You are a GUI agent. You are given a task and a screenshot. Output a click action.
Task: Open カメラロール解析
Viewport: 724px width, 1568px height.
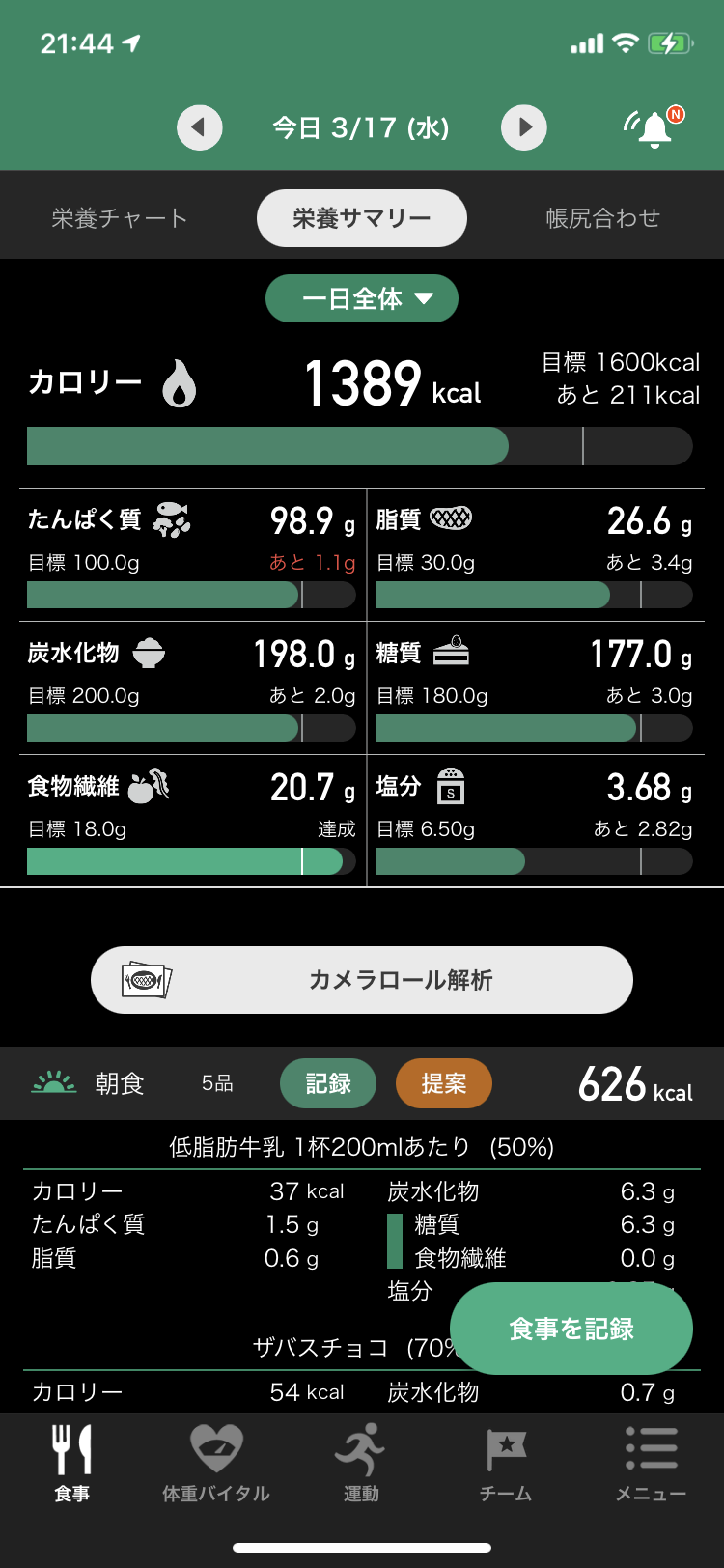[362, 980]
